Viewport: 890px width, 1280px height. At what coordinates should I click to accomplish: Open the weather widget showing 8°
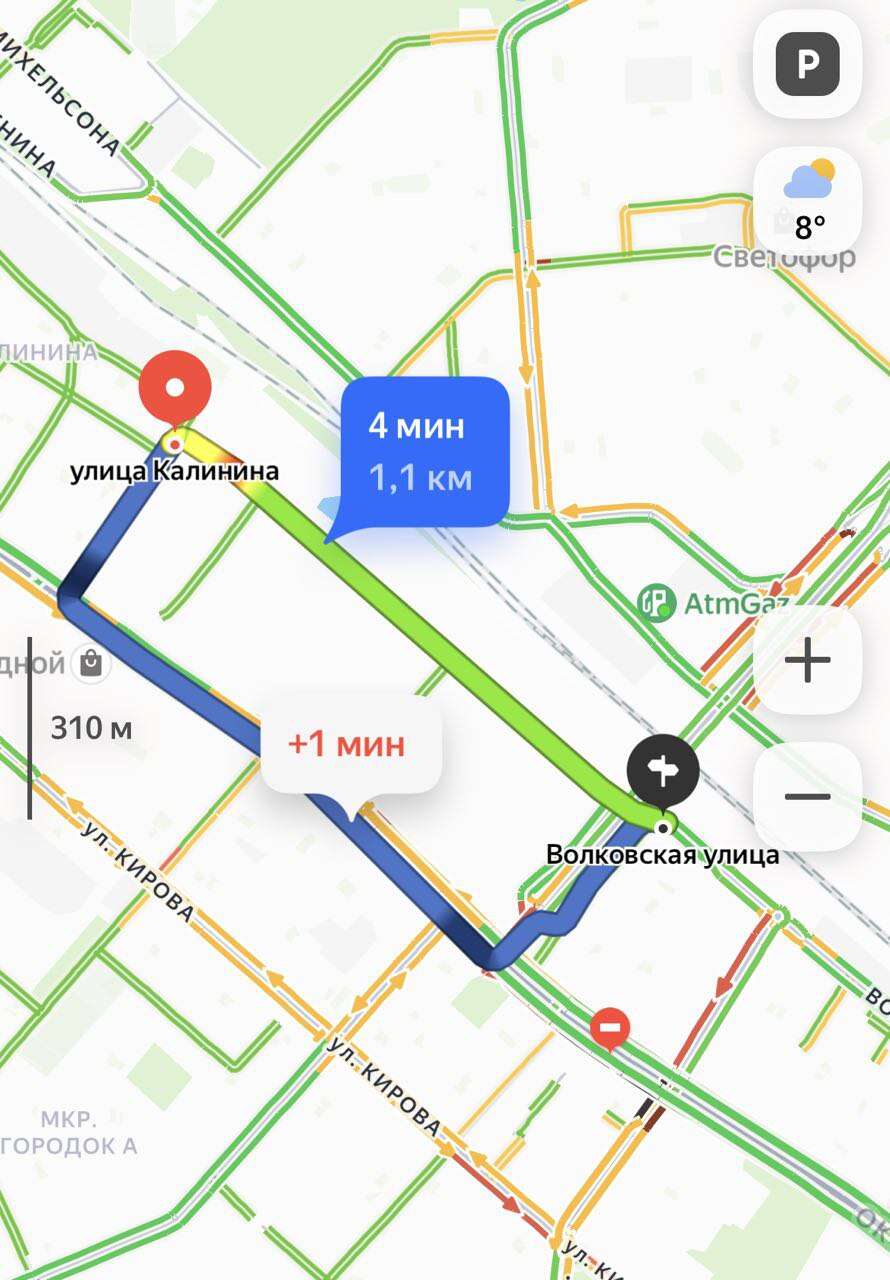(x=808, y=200)
